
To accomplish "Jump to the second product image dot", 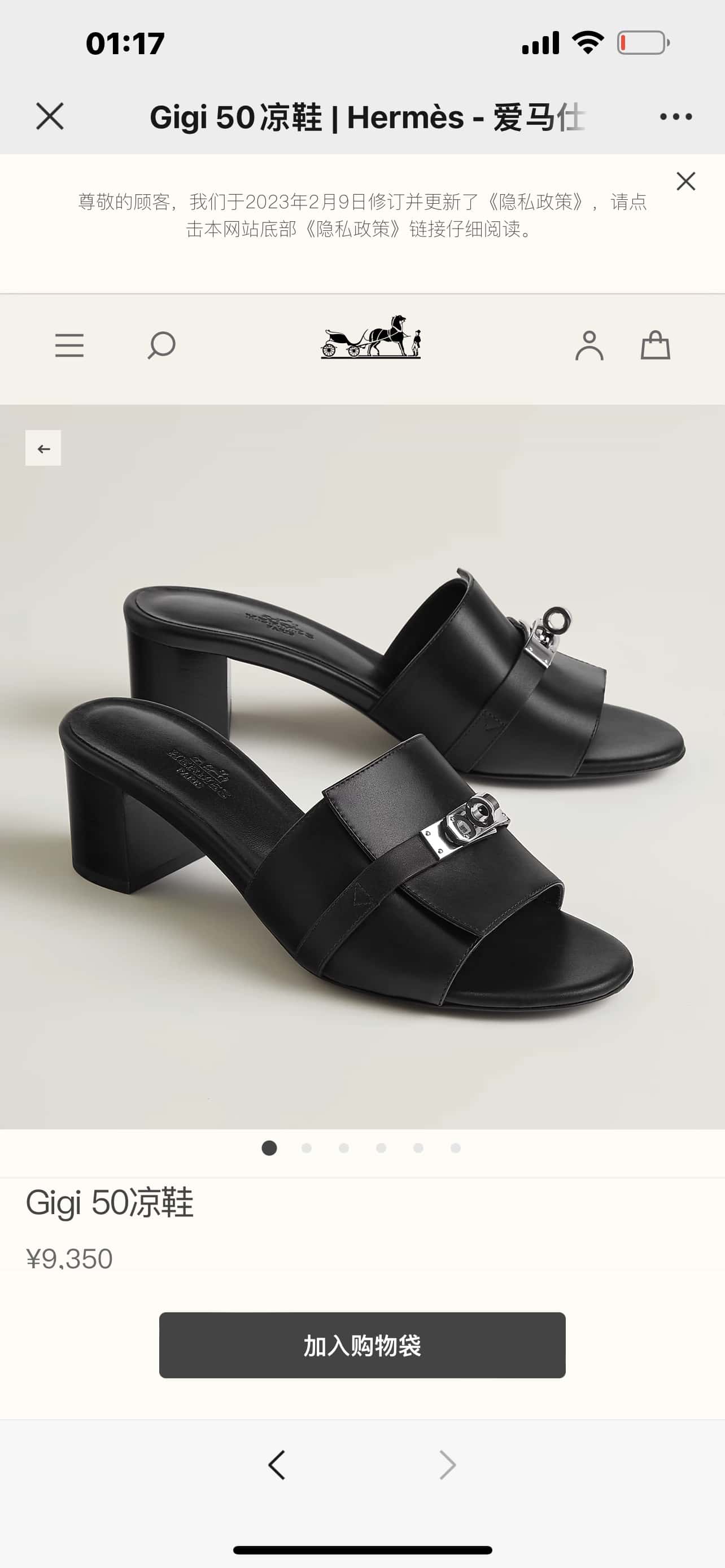I will tap(307, 1148).
